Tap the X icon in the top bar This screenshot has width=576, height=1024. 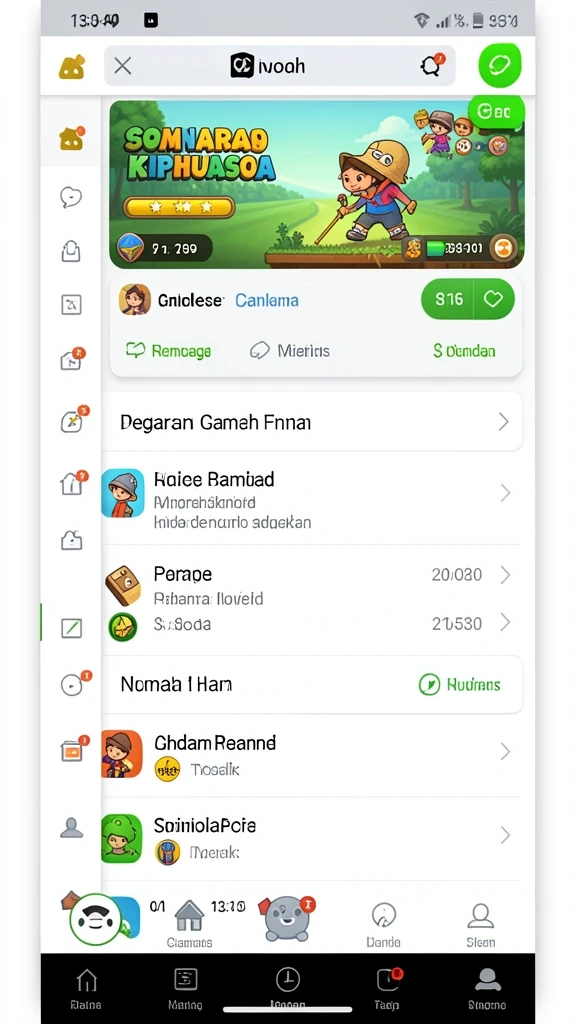[x=123, y=66]
